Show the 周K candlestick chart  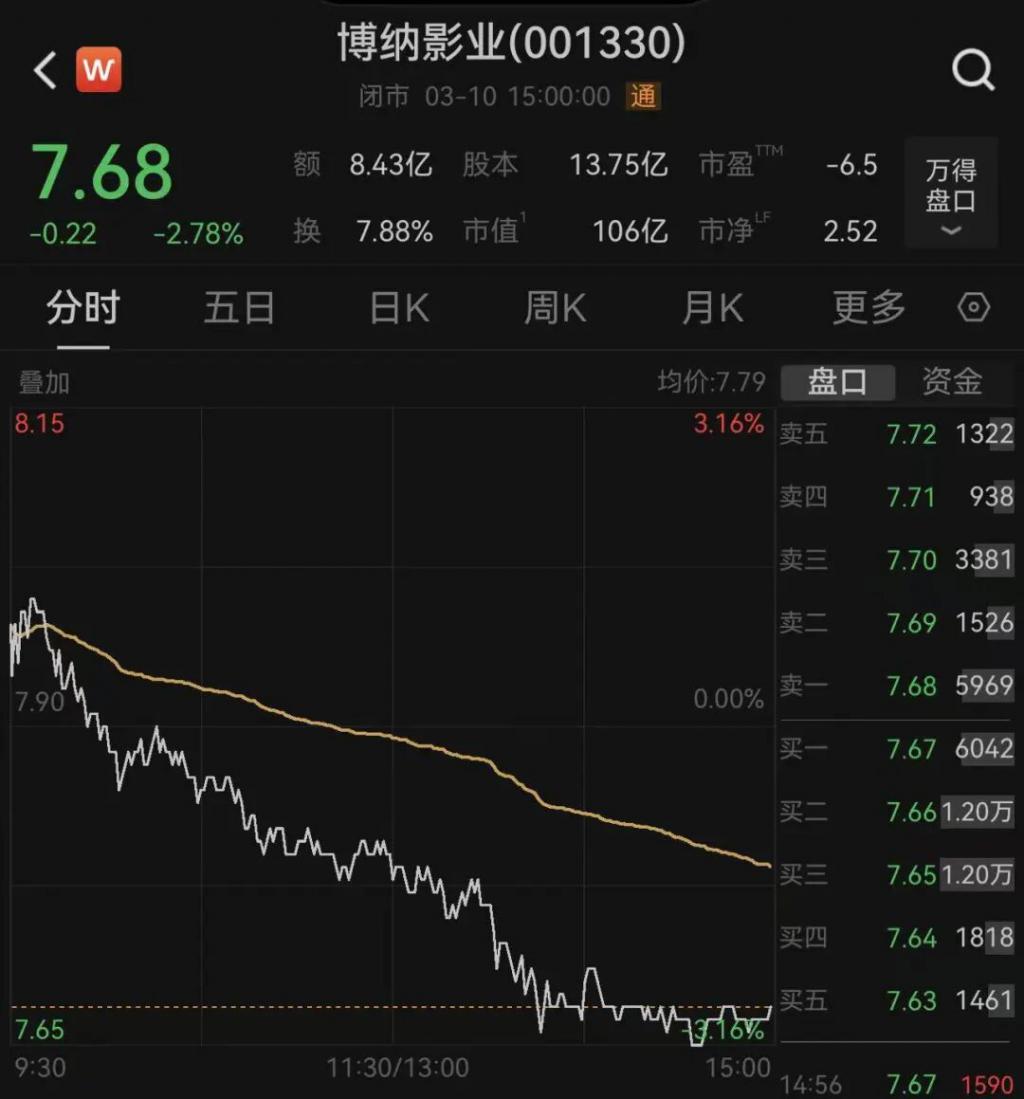(555, 308)
